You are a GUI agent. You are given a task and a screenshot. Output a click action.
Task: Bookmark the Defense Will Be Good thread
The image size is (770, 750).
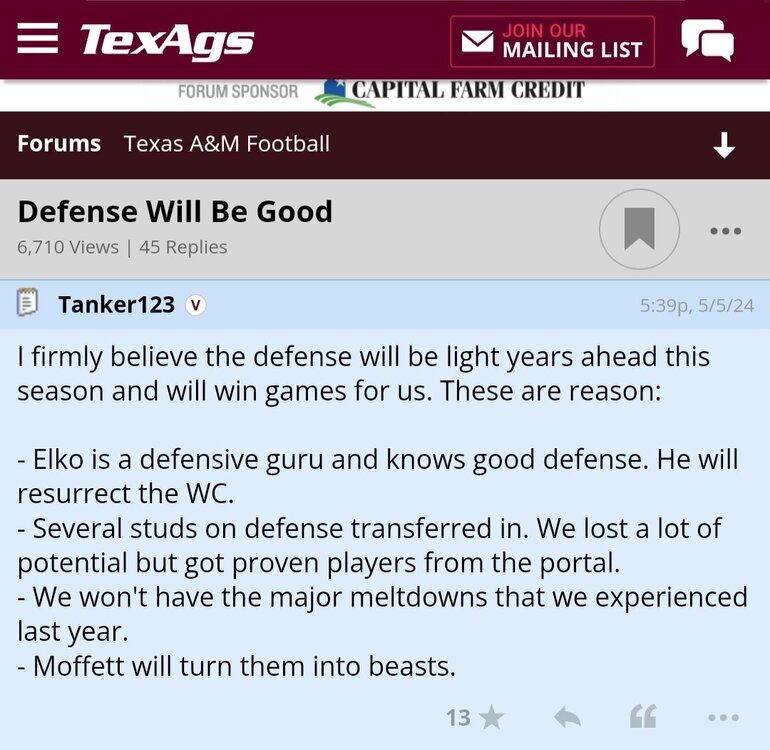click(x=639, y=229)
